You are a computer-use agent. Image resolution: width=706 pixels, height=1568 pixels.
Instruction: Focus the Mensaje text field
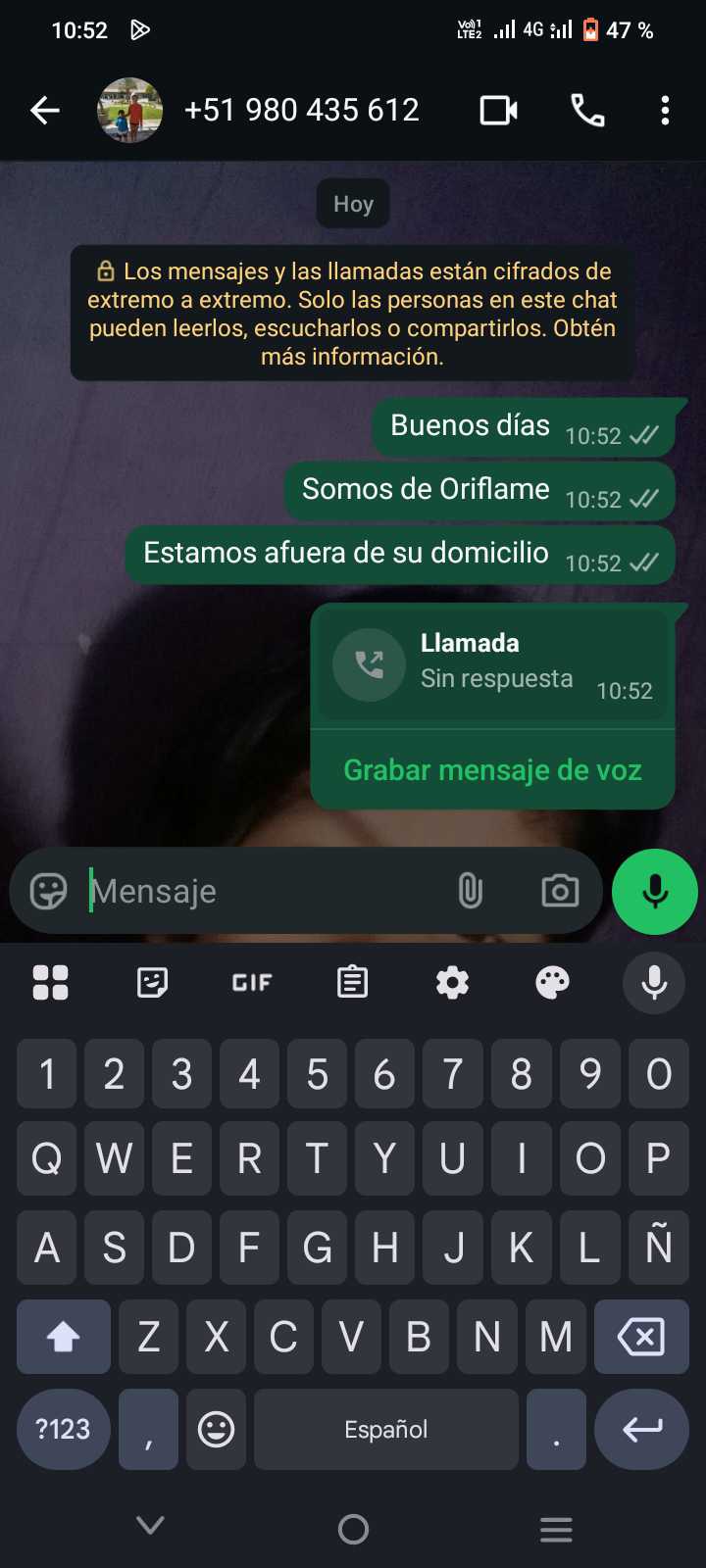(x=265, y=891)
